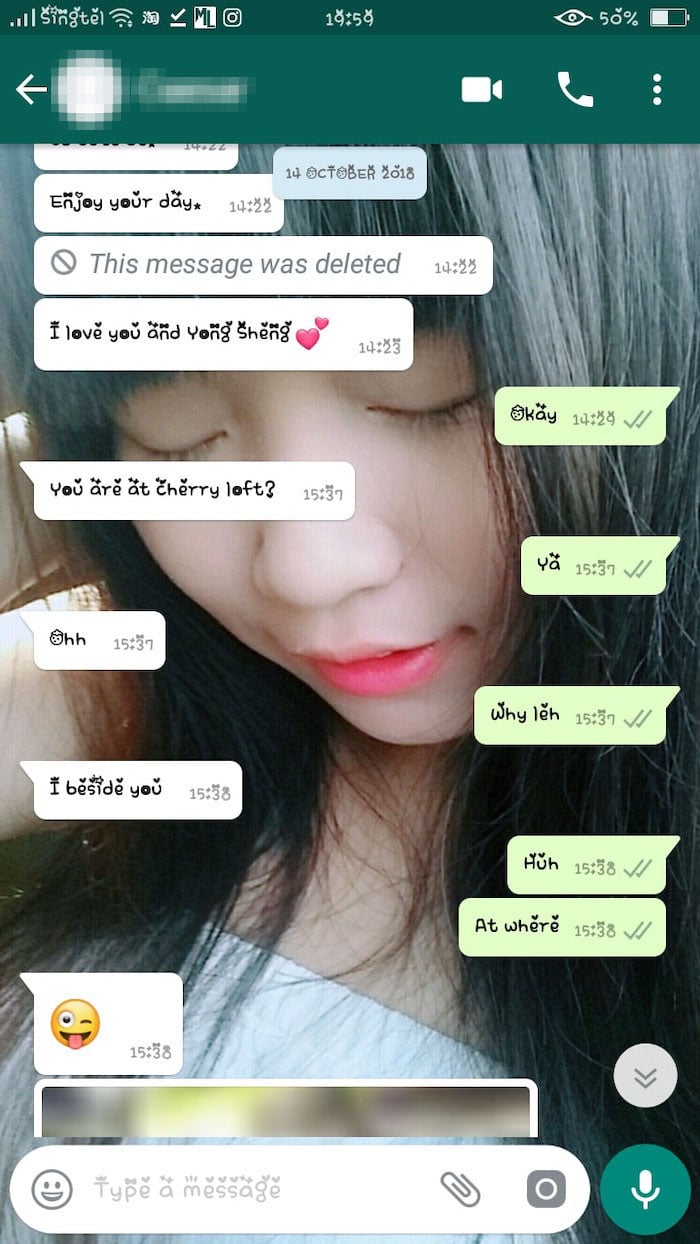The height and width of the screenshot is (1244, 700).
Task: Jump to the latest messages
Action: pyautogui.click(x=645, y=1075)
